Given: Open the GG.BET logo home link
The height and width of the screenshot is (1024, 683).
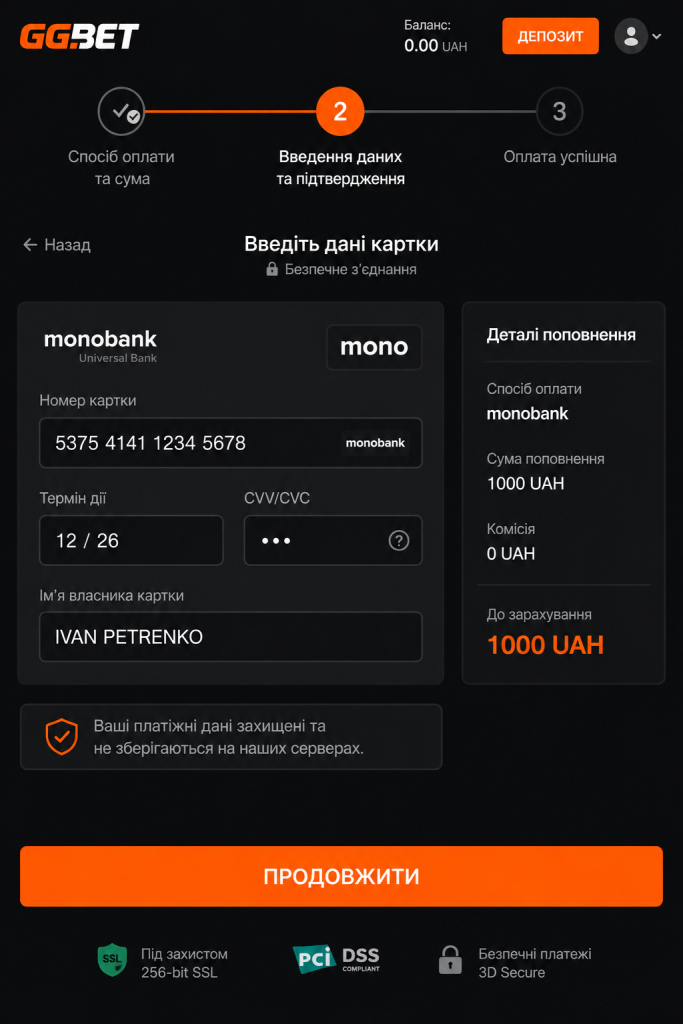Looking at the screenshot, I should pyautogui.click(x=80, y=36).
